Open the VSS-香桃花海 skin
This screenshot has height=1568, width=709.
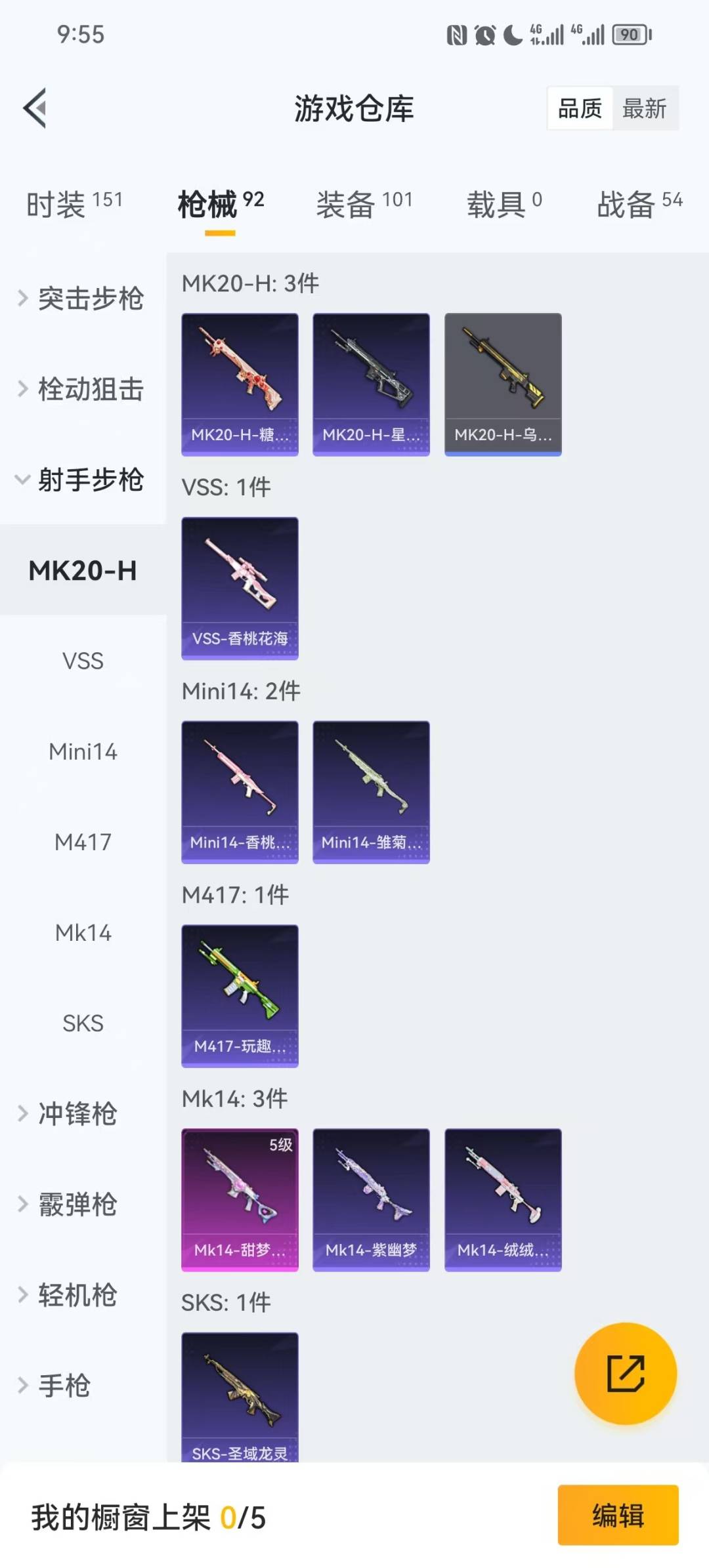[x=240, y=588]
